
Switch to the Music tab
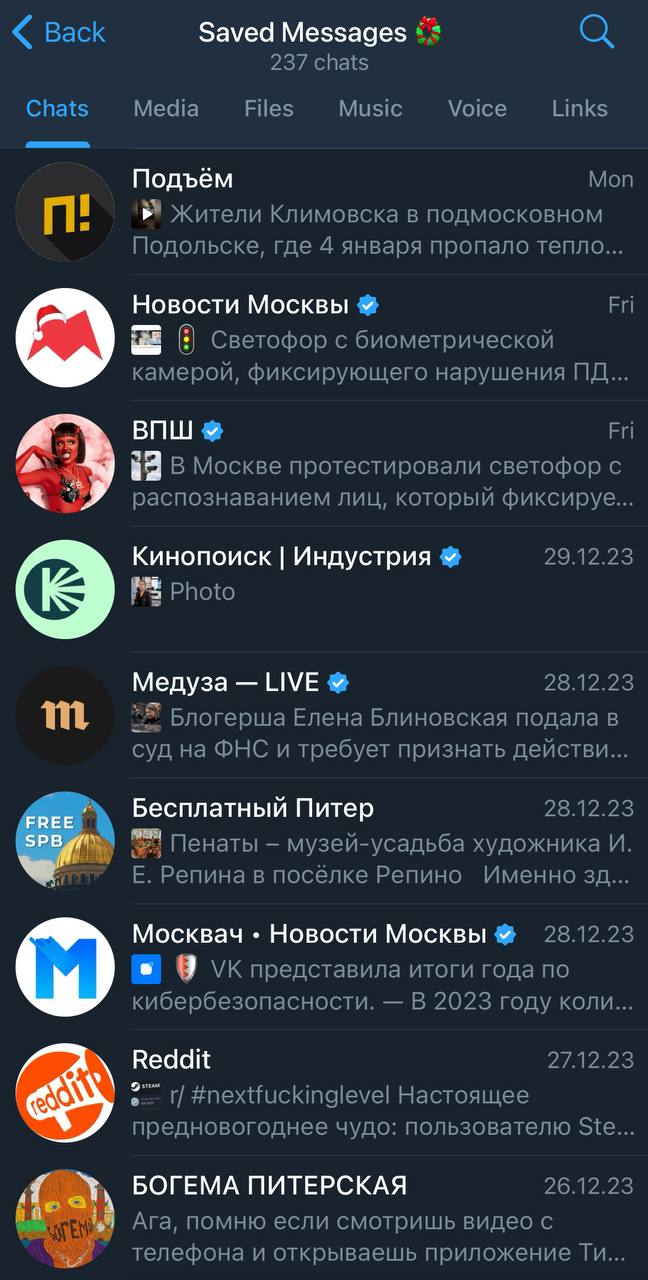coord(370,108)
